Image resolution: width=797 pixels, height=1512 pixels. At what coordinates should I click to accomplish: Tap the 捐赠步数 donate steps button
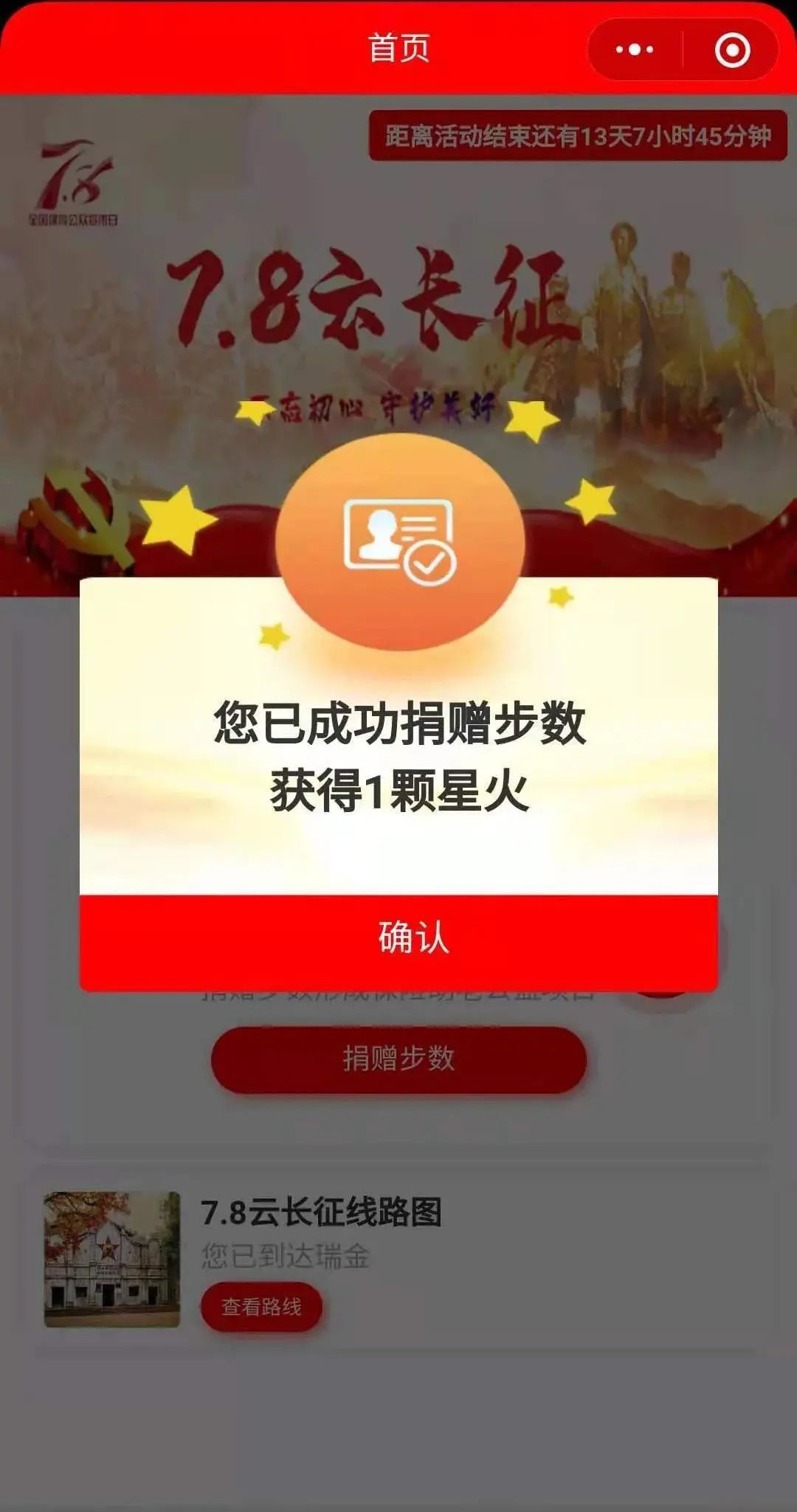click(x=398, y=1059)
